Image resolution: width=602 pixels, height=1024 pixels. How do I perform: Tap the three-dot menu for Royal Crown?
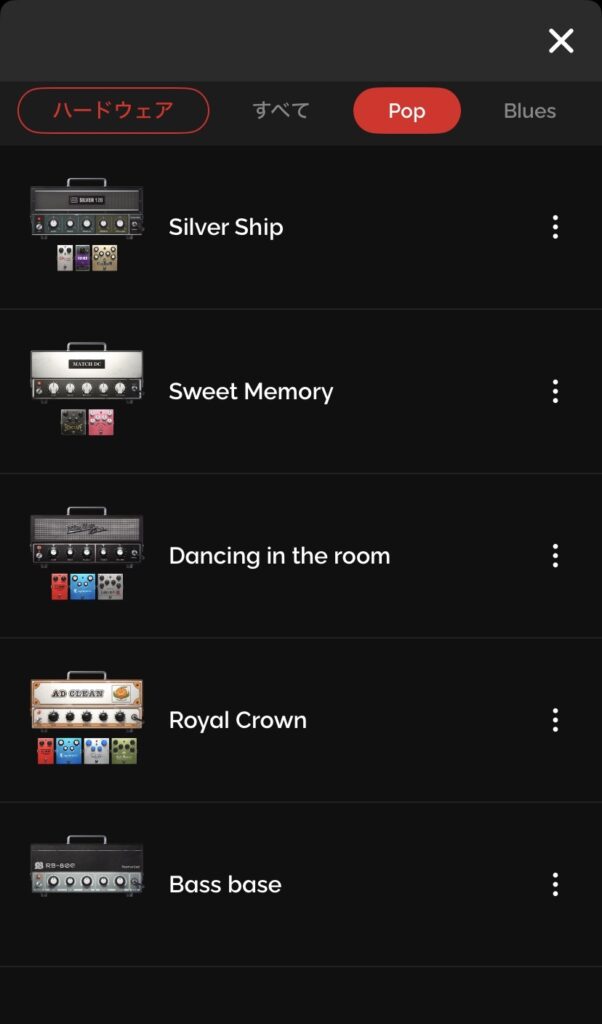click(x=555, y=720)
